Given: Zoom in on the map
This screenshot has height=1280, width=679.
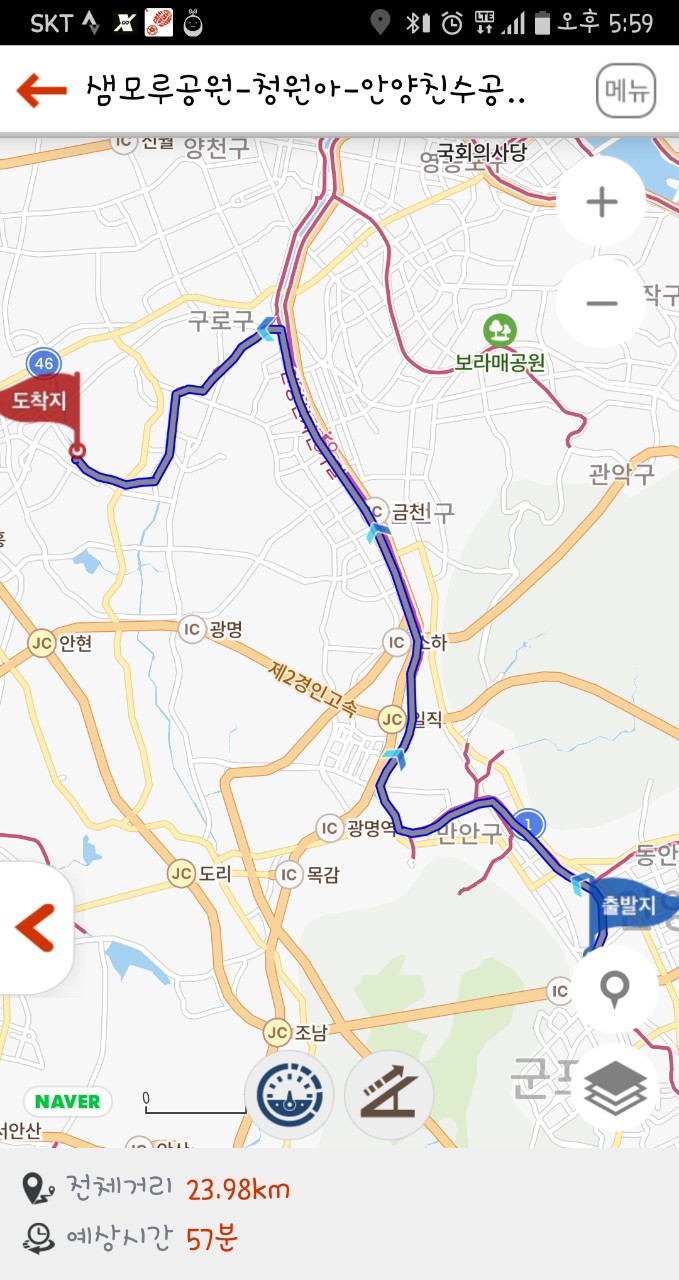Looking at the screenshot, I should [x=601, y=202].
